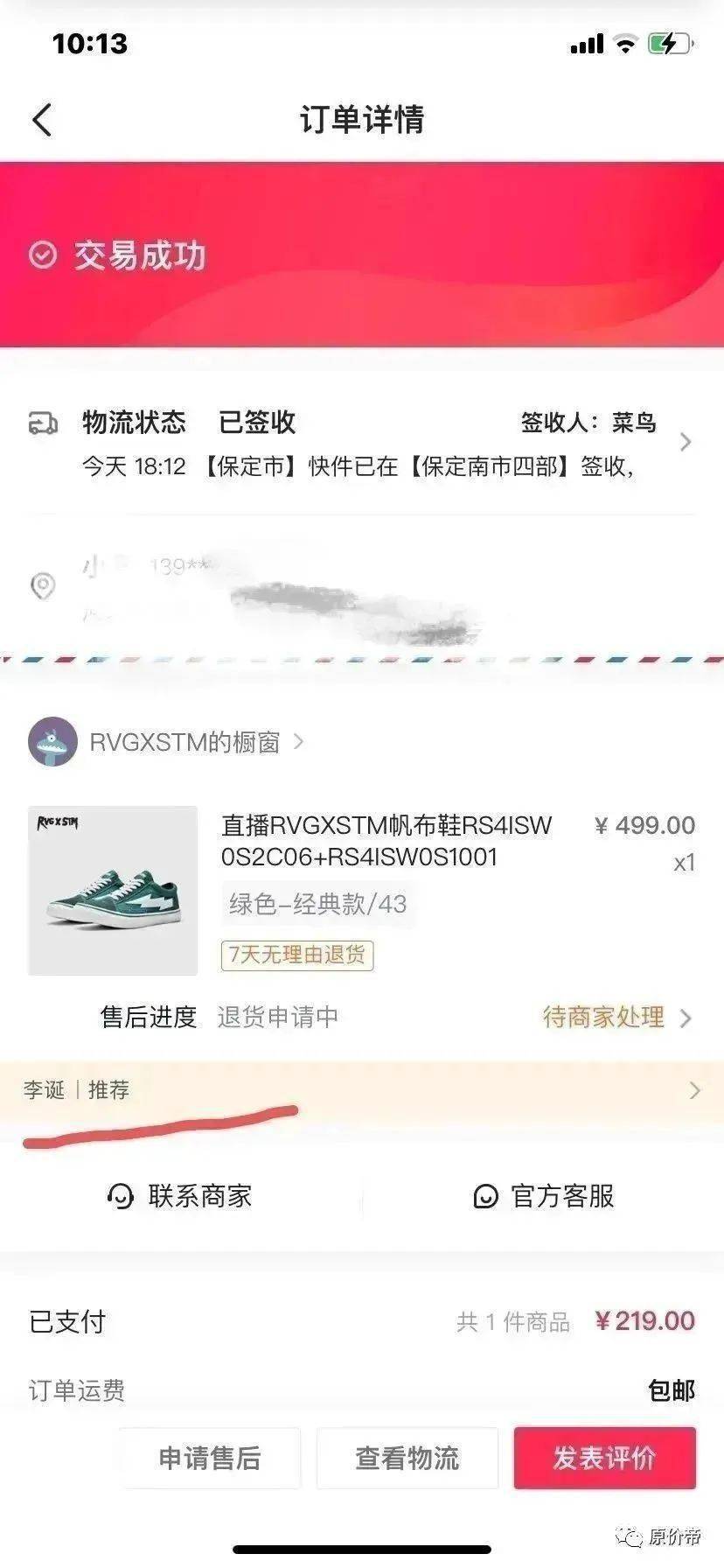Open the 物流状态 tracking details
724x1568 pixels.
tap(362, 443)
